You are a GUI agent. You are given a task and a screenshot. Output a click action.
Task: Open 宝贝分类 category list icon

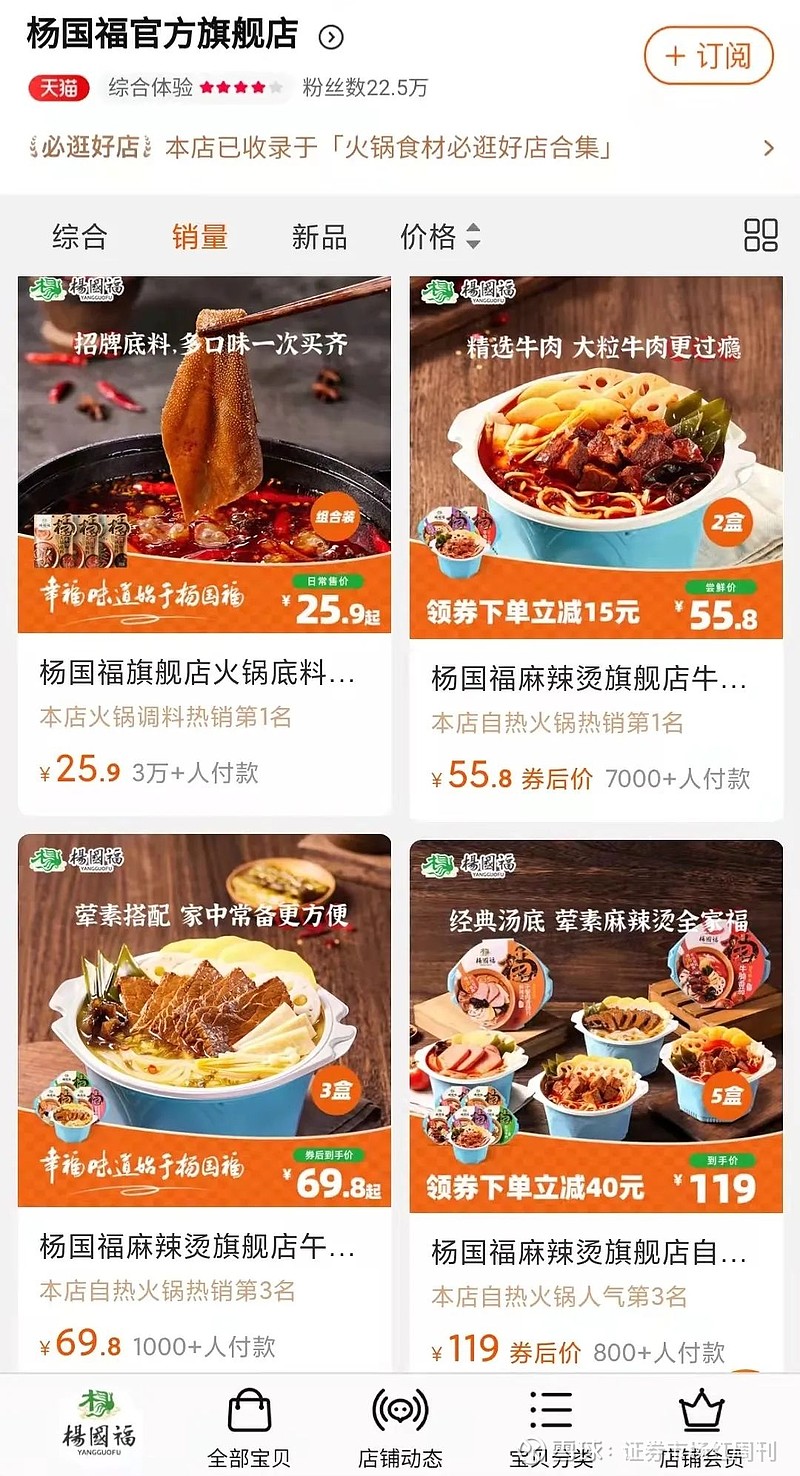click(x=550, y=1410)
